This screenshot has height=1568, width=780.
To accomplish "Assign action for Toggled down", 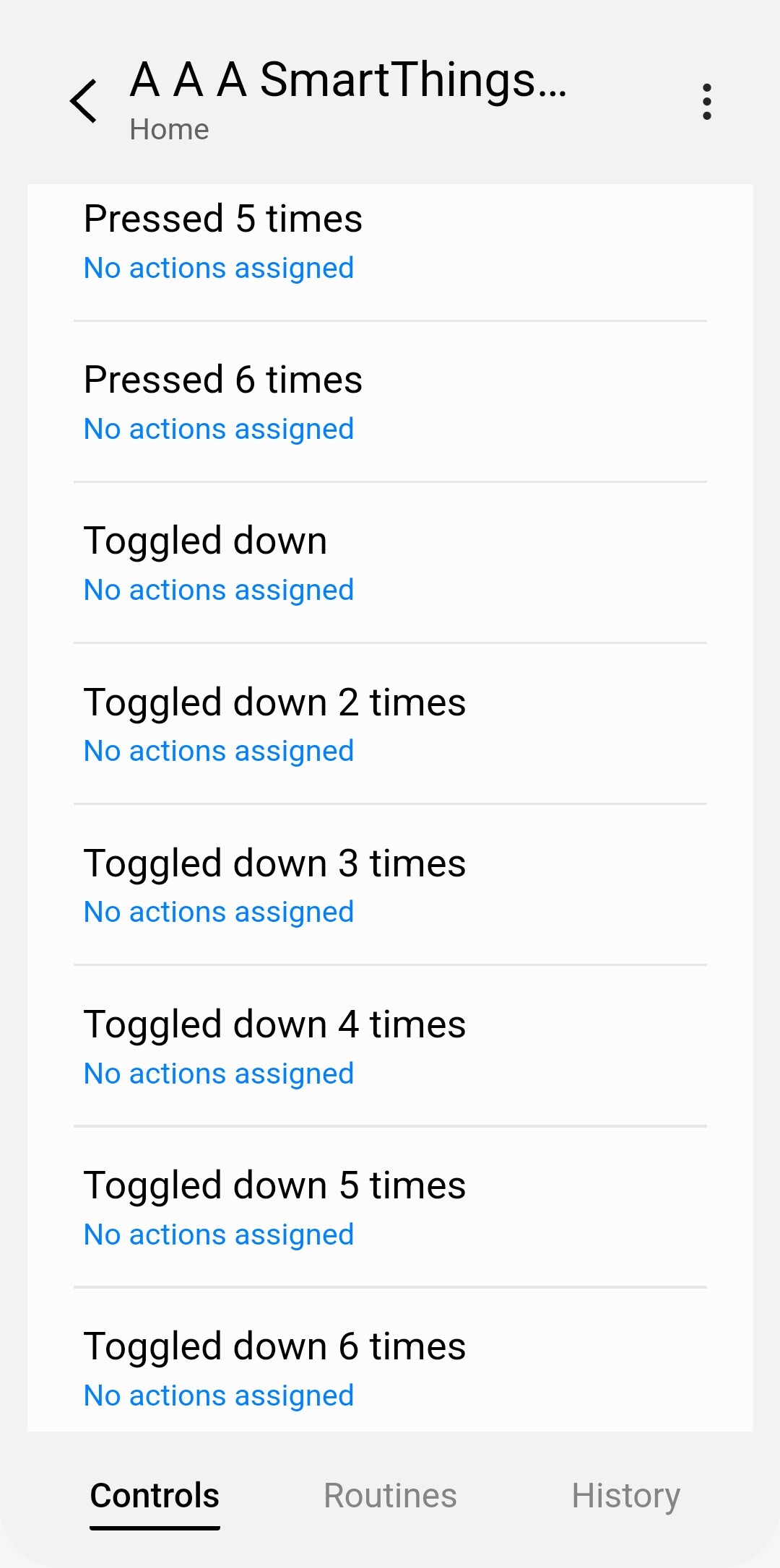I will pyautogui.click(x=218, y=589).
